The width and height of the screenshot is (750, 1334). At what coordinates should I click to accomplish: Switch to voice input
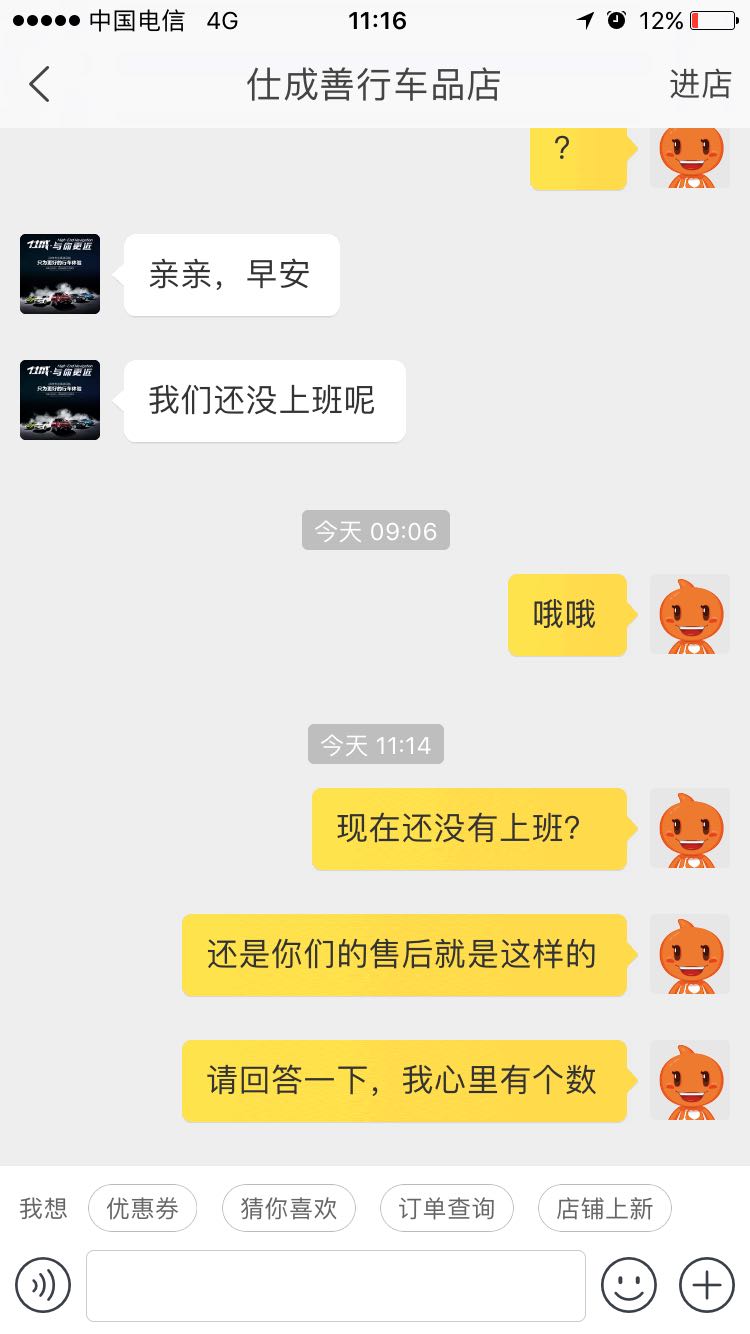43,1285
